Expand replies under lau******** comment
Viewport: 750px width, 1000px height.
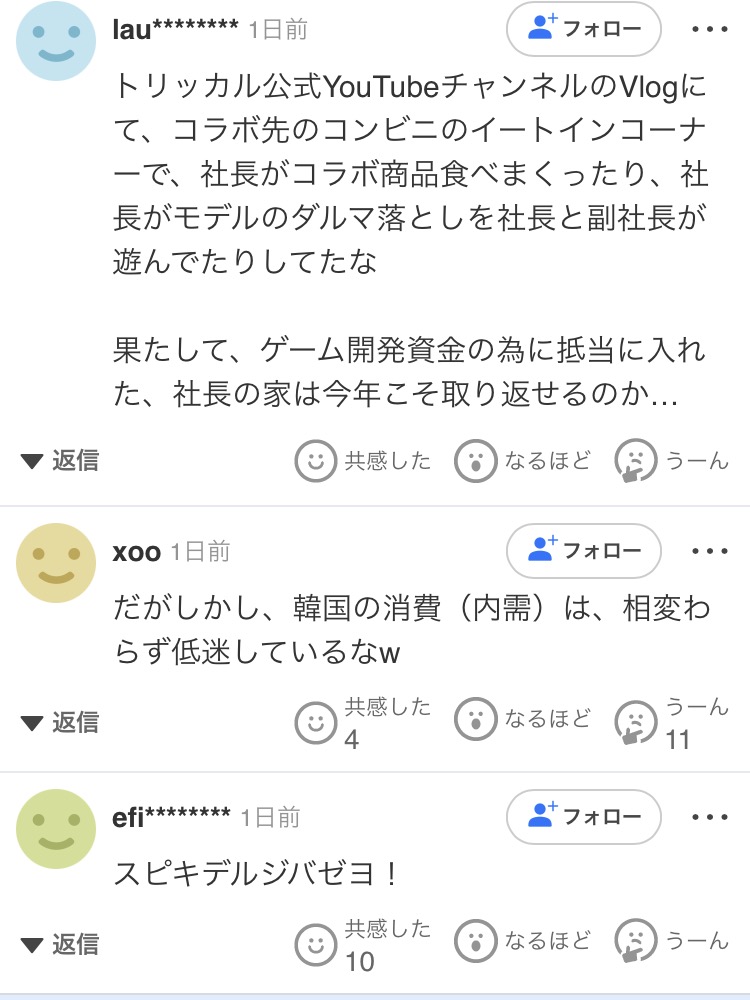(61, 461)
